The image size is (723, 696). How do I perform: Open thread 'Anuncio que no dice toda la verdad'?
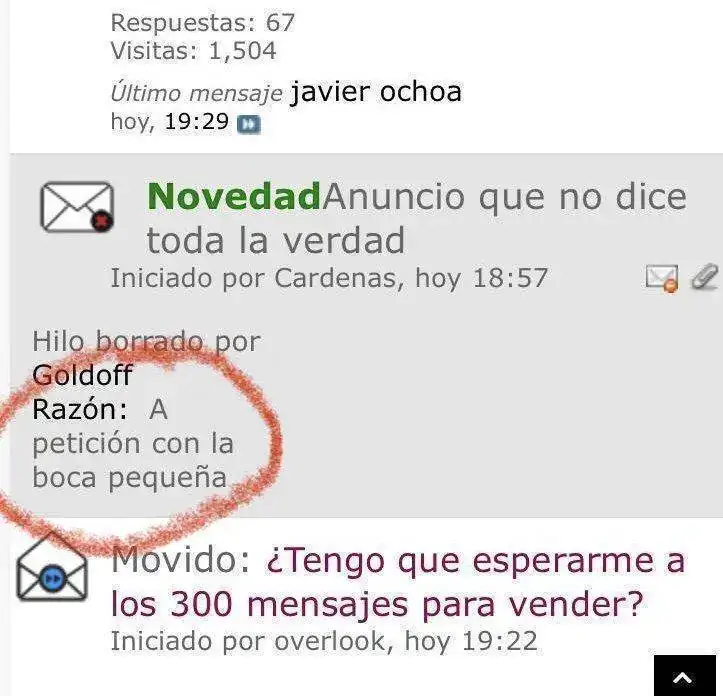click(x=505, y=197)
